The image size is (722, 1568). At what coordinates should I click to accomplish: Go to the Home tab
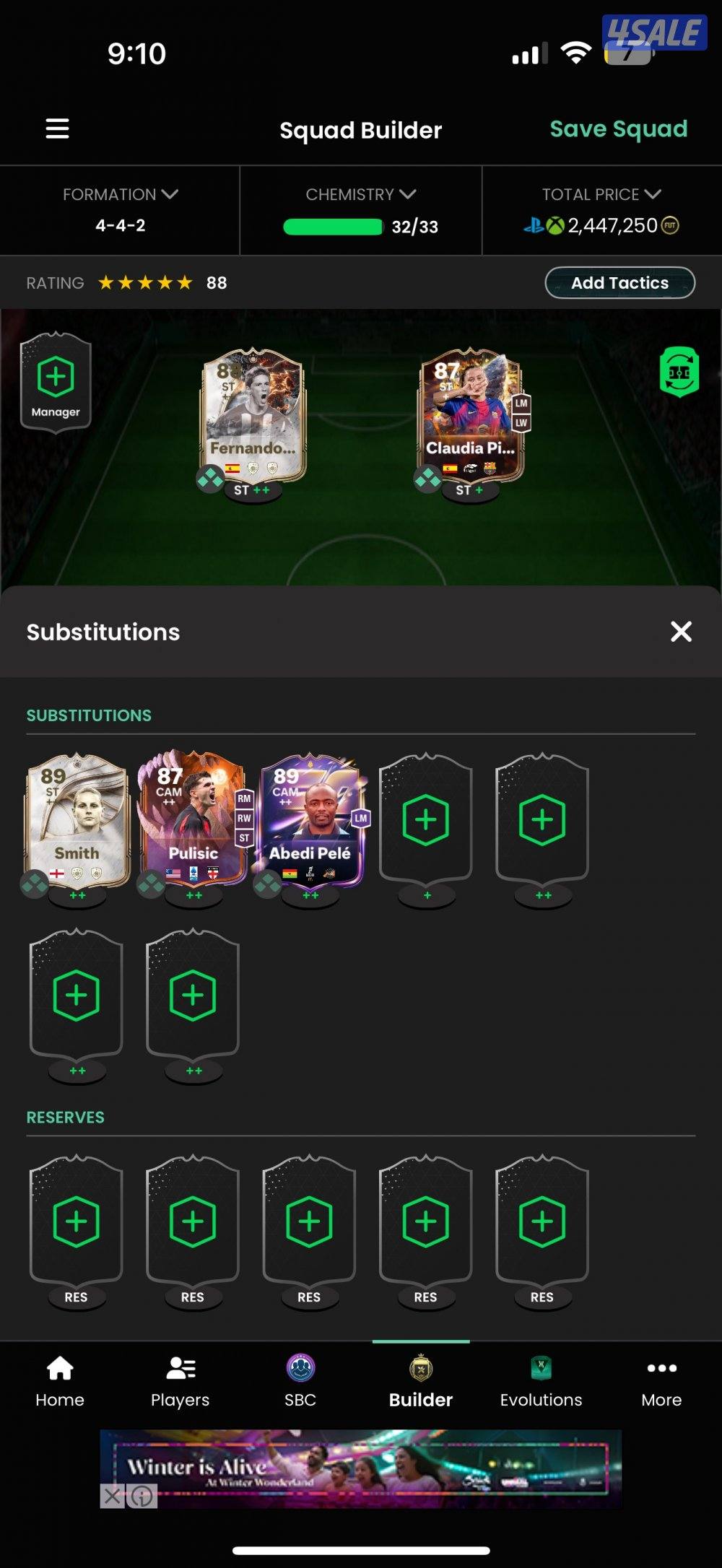coord(60,1382)
